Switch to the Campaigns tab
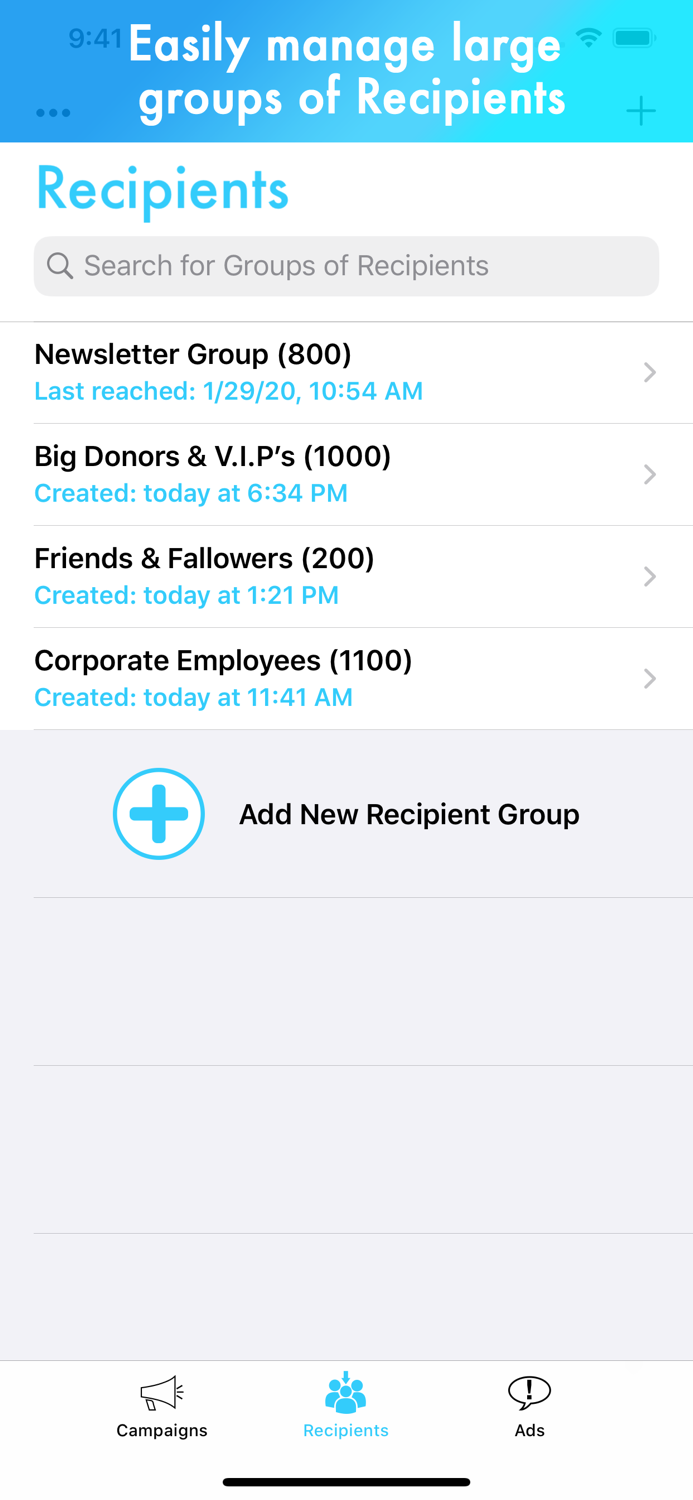693x1500 pixels. click(162, 1406)
